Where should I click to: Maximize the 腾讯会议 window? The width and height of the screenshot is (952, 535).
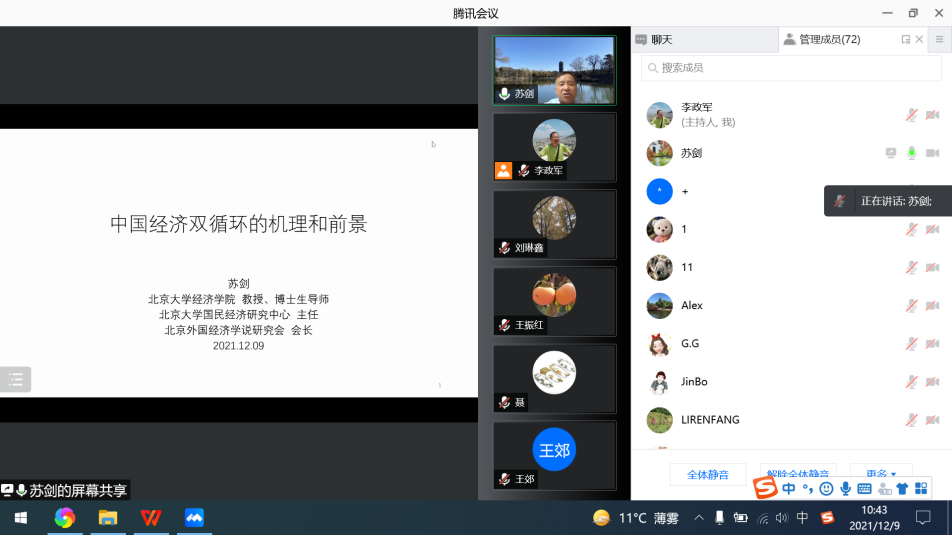912,13
